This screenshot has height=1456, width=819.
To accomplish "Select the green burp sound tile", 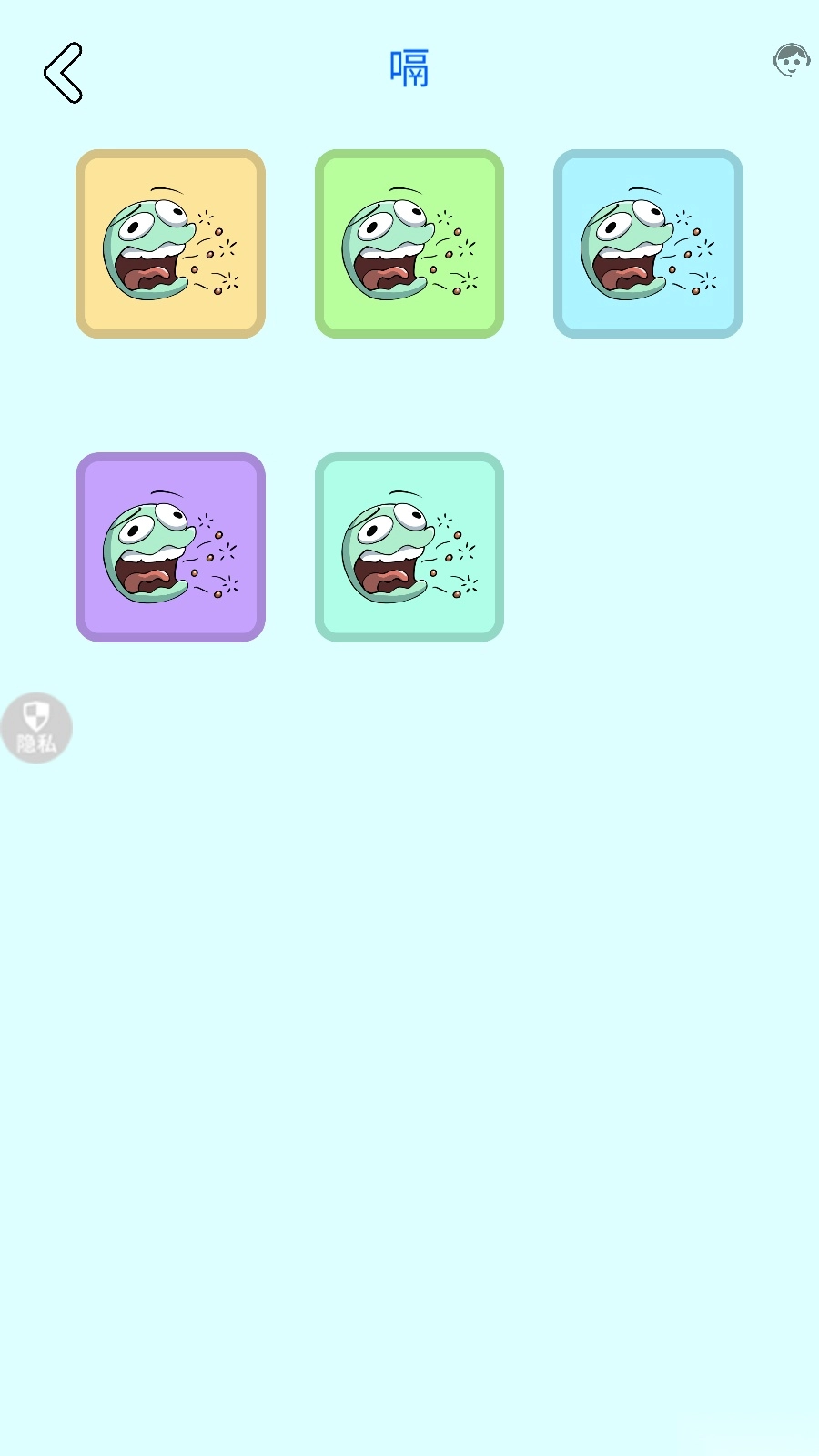I will click(409, 244).
